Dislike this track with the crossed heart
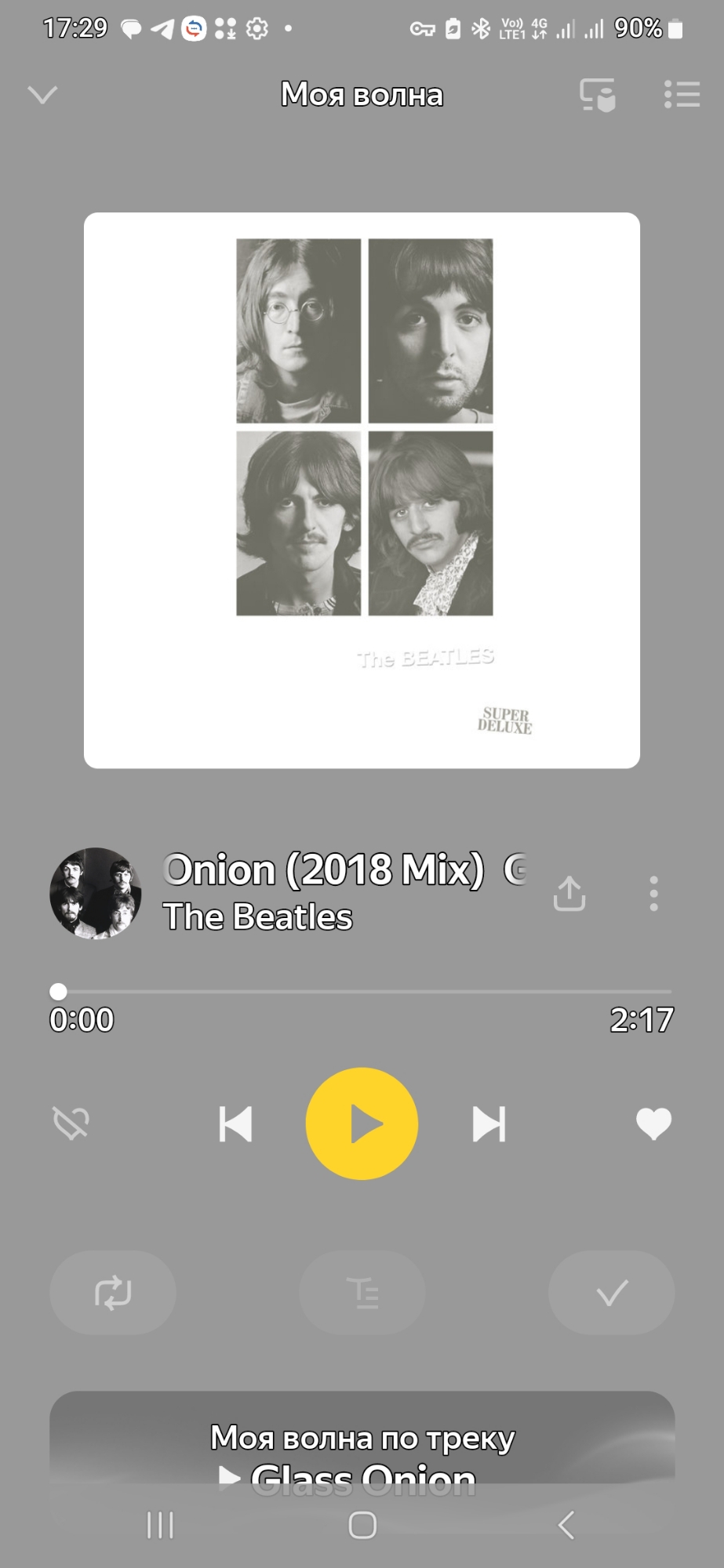Screen dimensions: 724x1568 (71, 1123)
